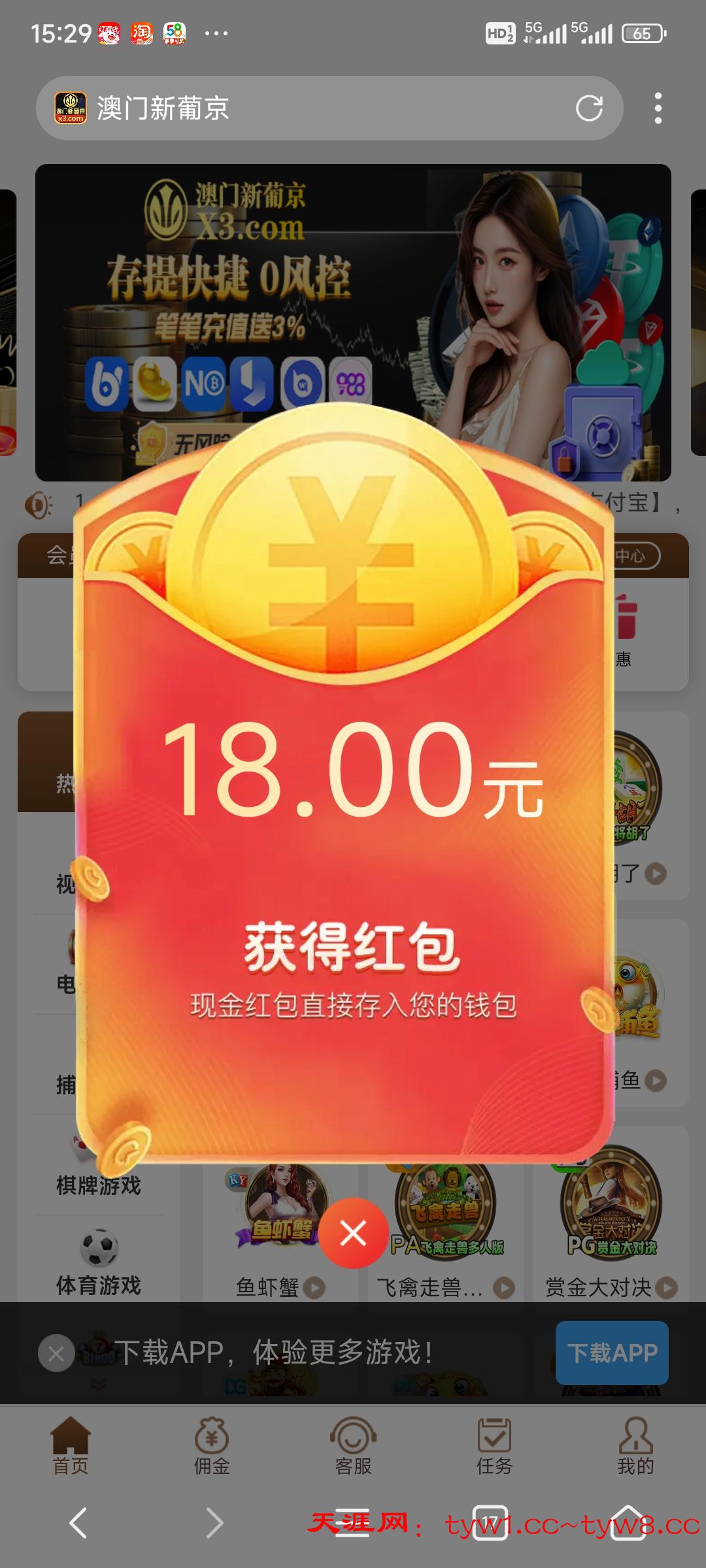
Task: Switch to the 首页 tab
Action: coord(71,1446)
